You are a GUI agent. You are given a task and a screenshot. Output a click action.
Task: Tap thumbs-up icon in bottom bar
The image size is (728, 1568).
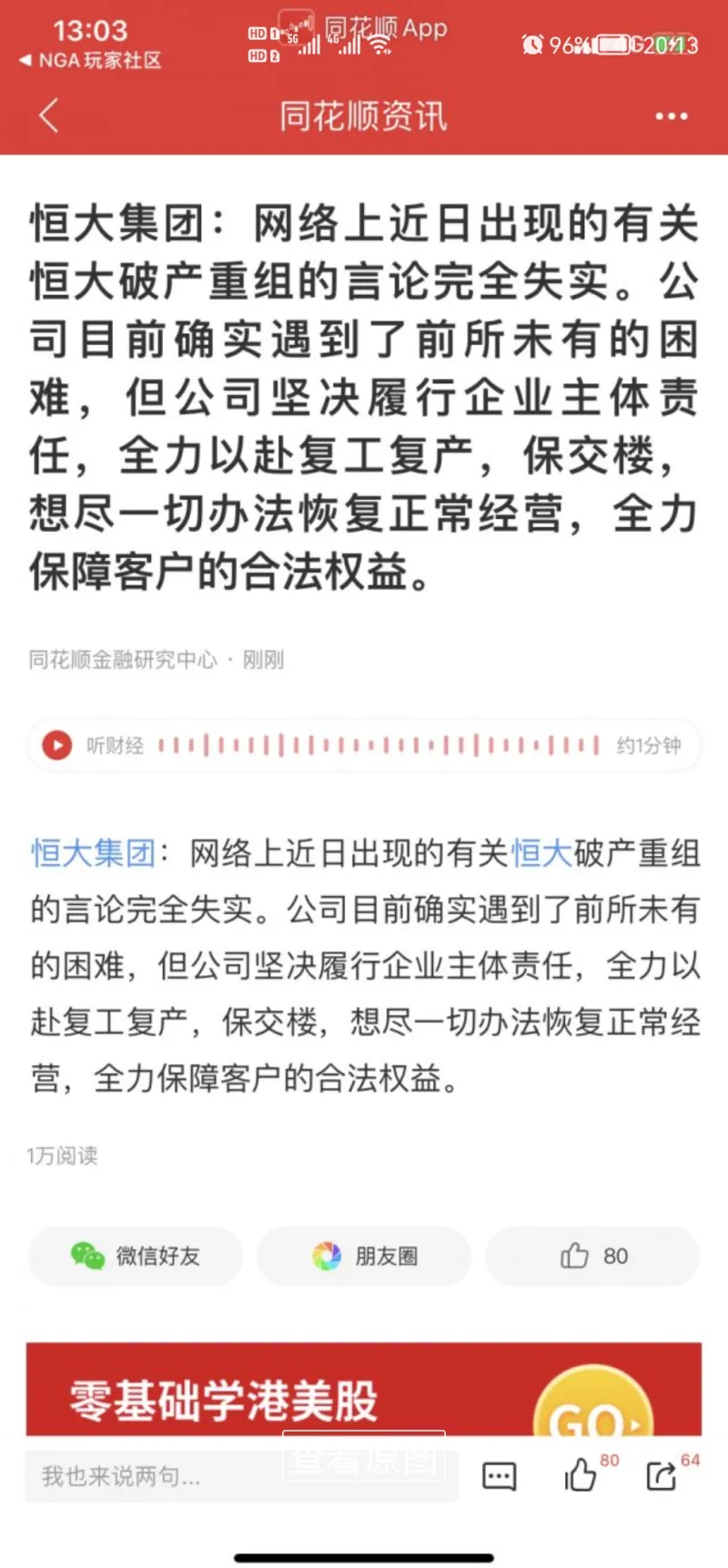(581, 1475)
